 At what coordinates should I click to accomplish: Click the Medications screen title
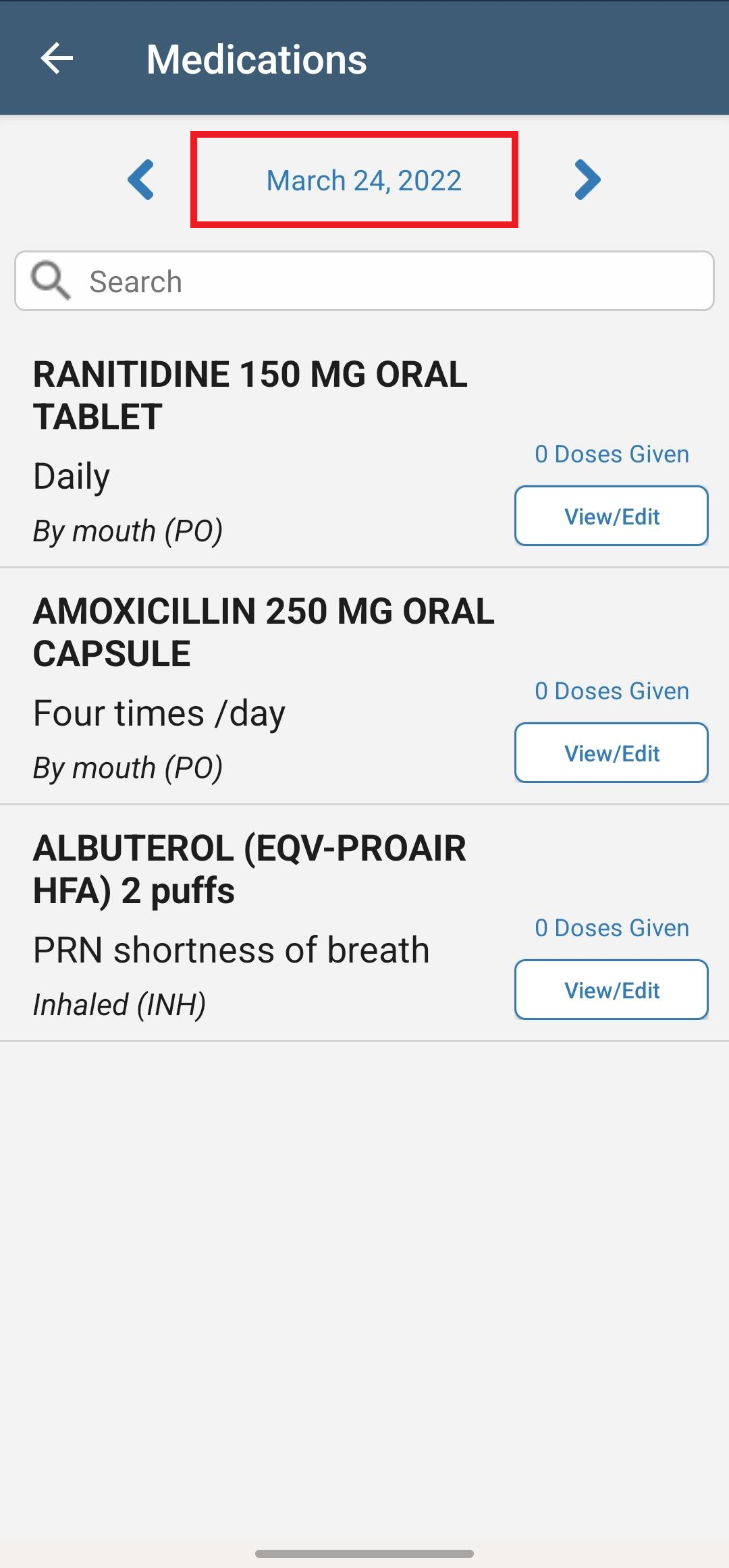(256, 59)
